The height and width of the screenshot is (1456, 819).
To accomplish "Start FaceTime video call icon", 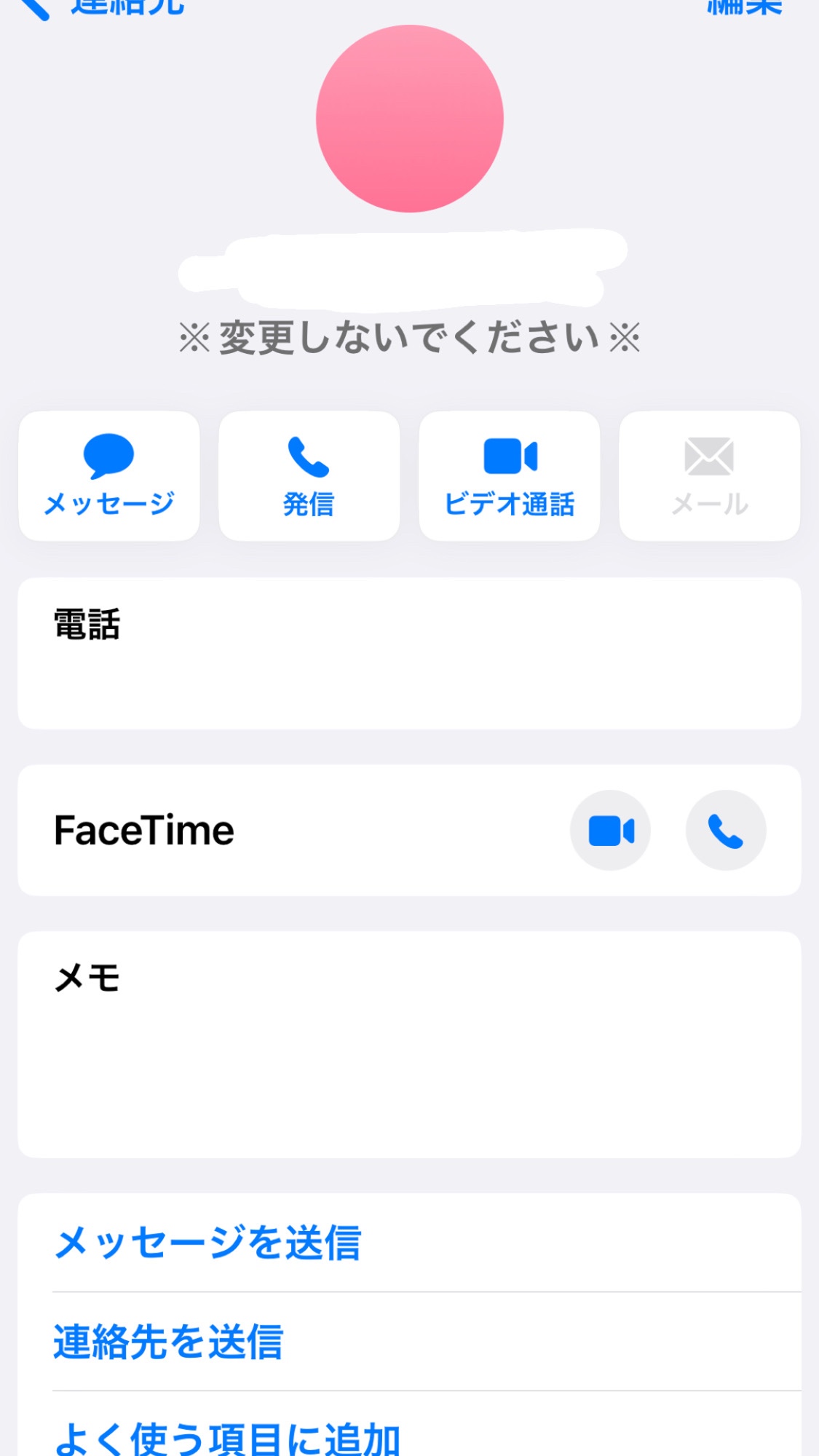I will tap(610, 831).
